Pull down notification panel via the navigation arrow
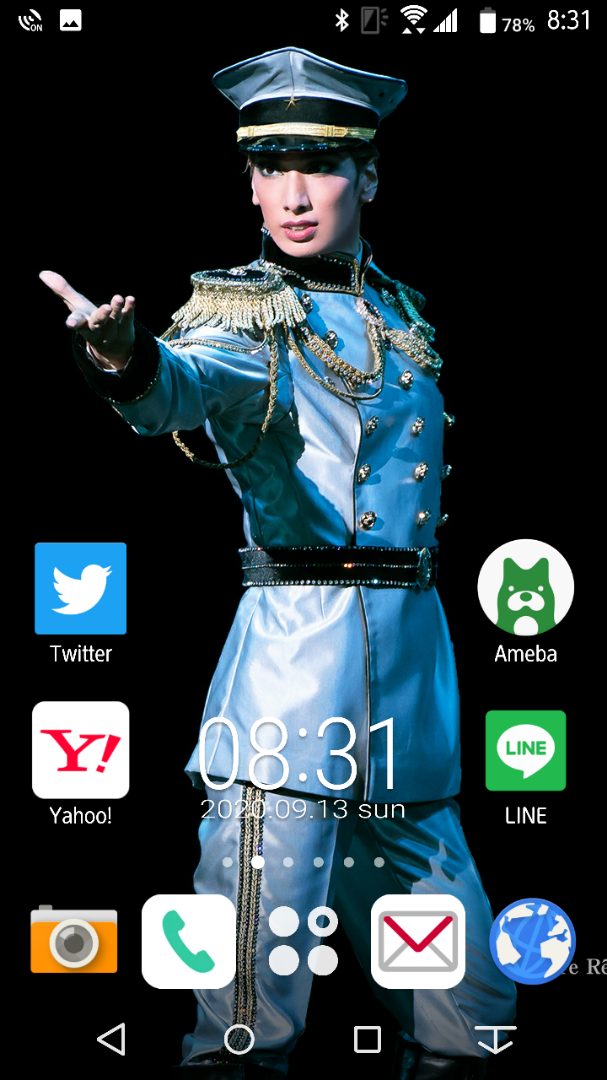Image resolution: width=607 pixels, height=1080 pixels. 495,1040
